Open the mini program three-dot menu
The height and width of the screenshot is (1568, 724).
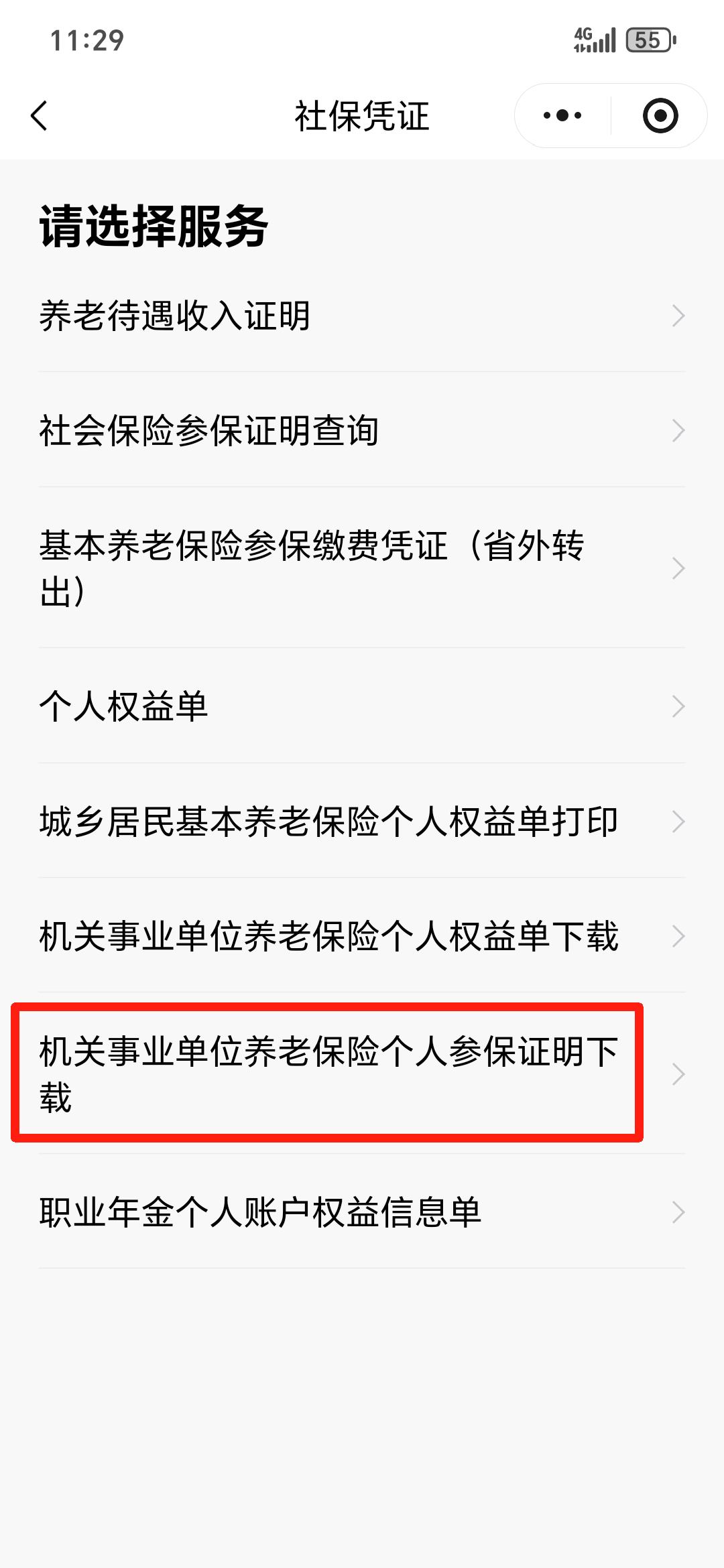562,115
